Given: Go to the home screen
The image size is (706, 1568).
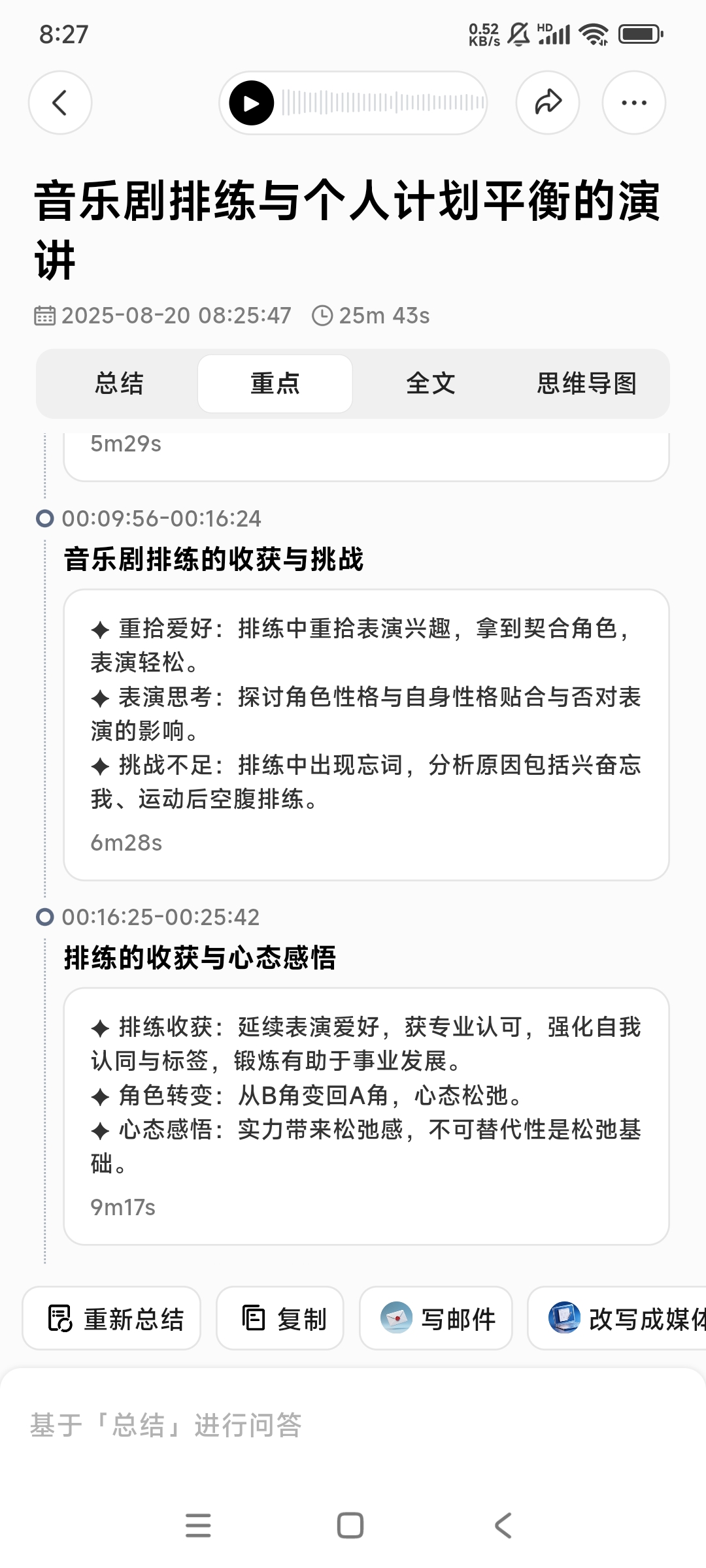Looking at the screenshot, I should (x=350, y=1526).
